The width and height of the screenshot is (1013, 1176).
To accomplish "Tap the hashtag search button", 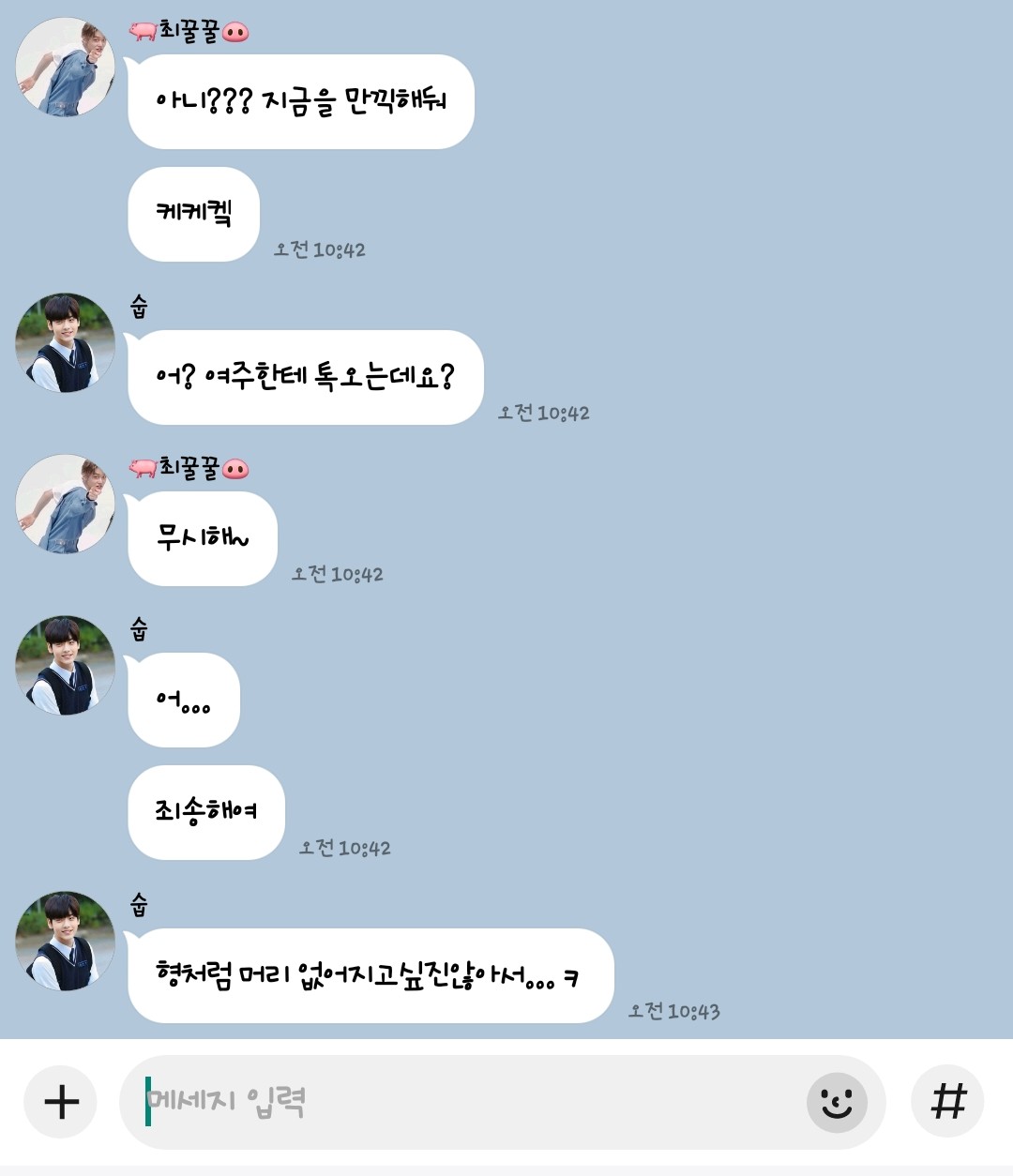I will 947,1100.
